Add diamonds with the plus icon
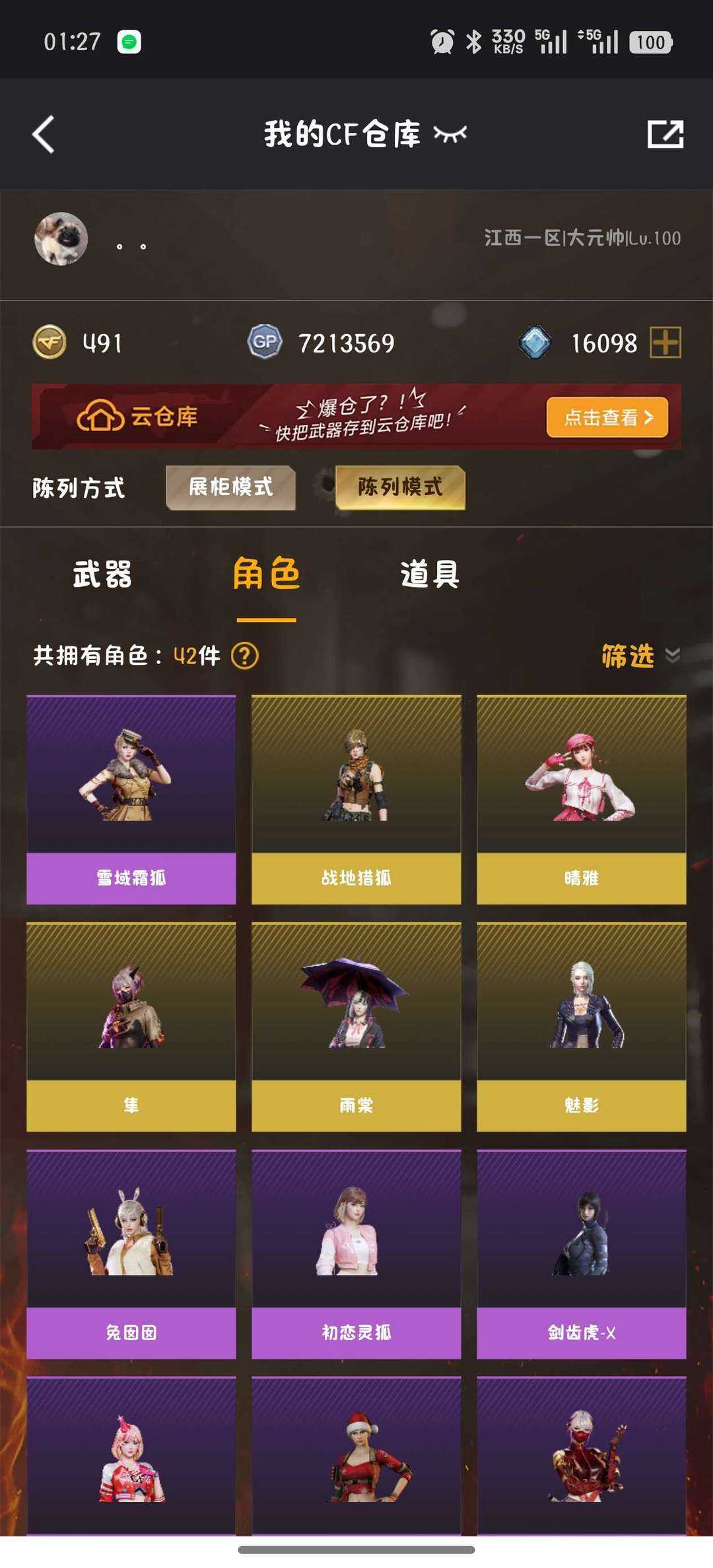Screen dimensions: 713x1568 click(665, 343)
